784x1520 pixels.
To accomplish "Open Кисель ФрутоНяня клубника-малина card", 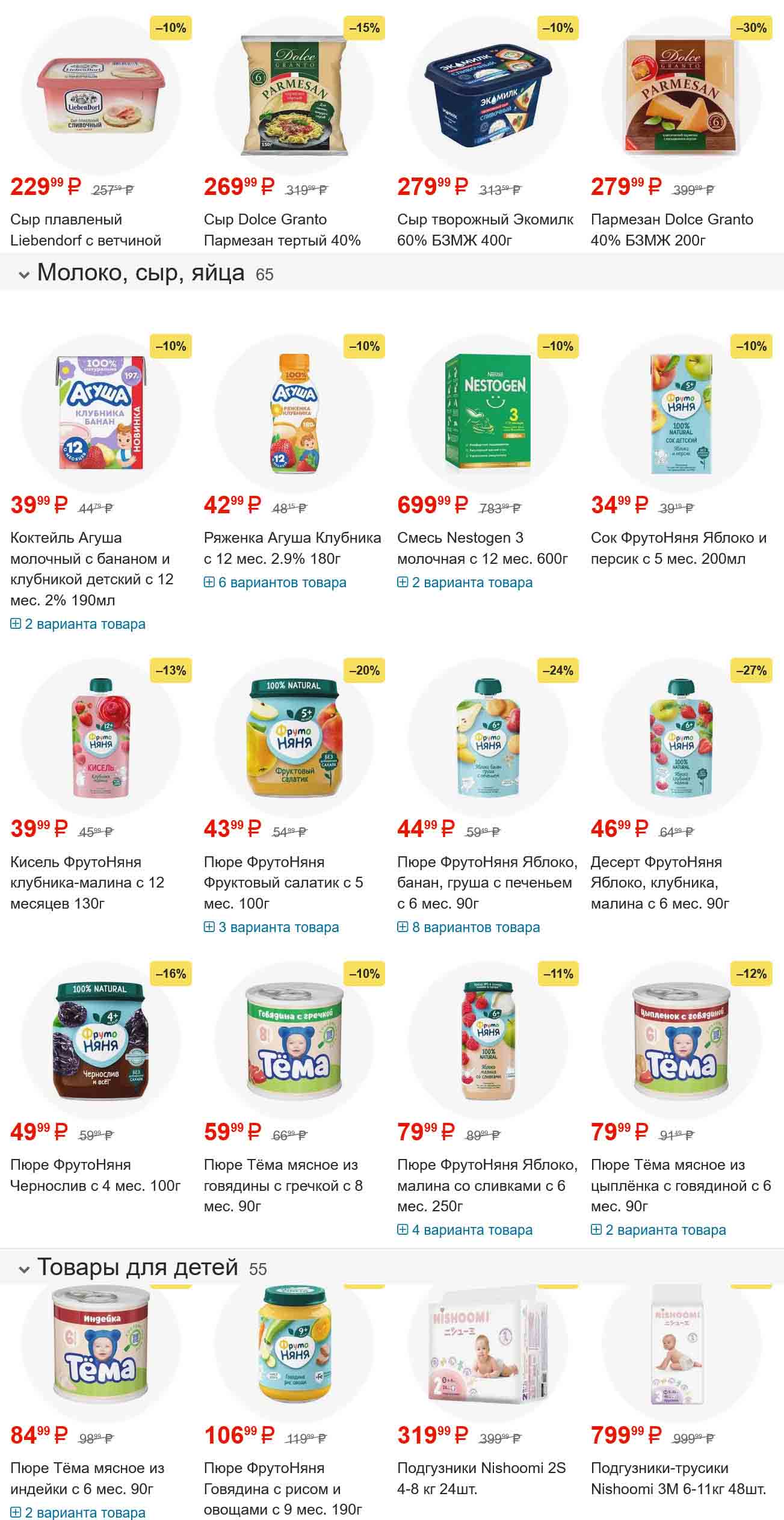I will click(x=87, y=882).
